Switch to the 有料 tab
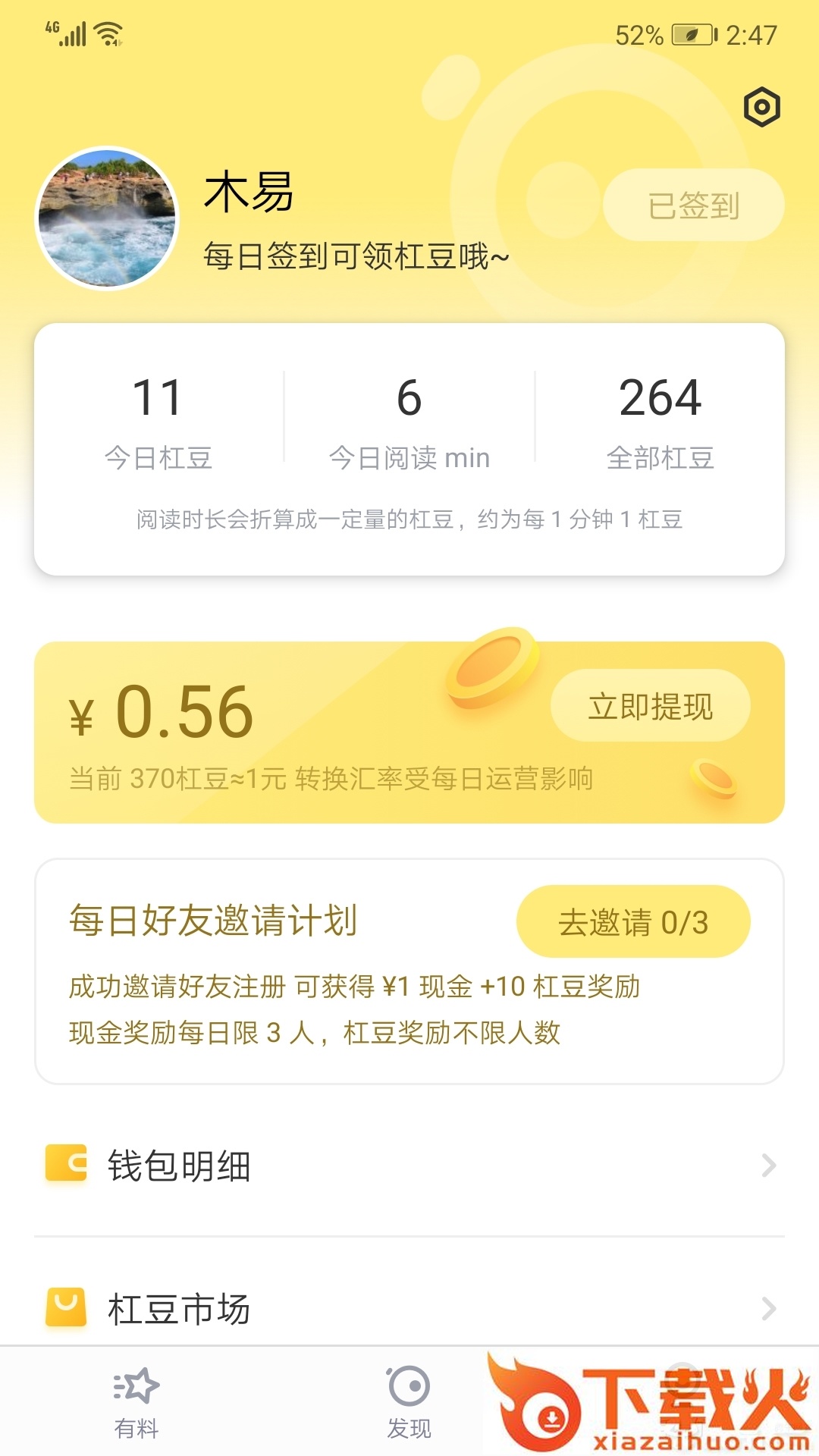 [x=136, y=1403]
